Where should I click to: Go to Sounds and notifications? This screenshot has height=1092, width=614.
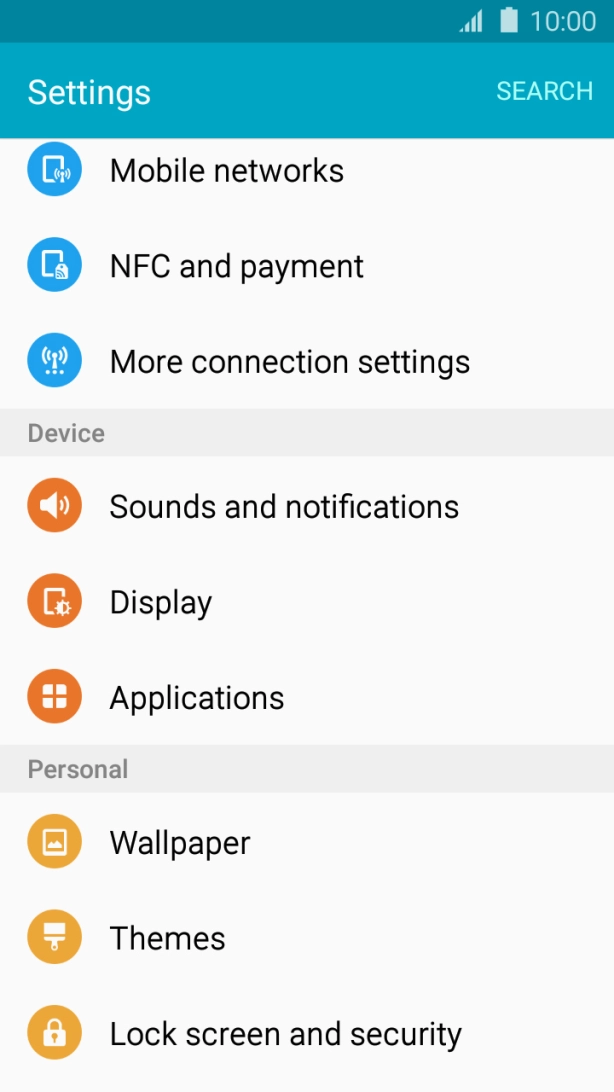click(307, 506)
